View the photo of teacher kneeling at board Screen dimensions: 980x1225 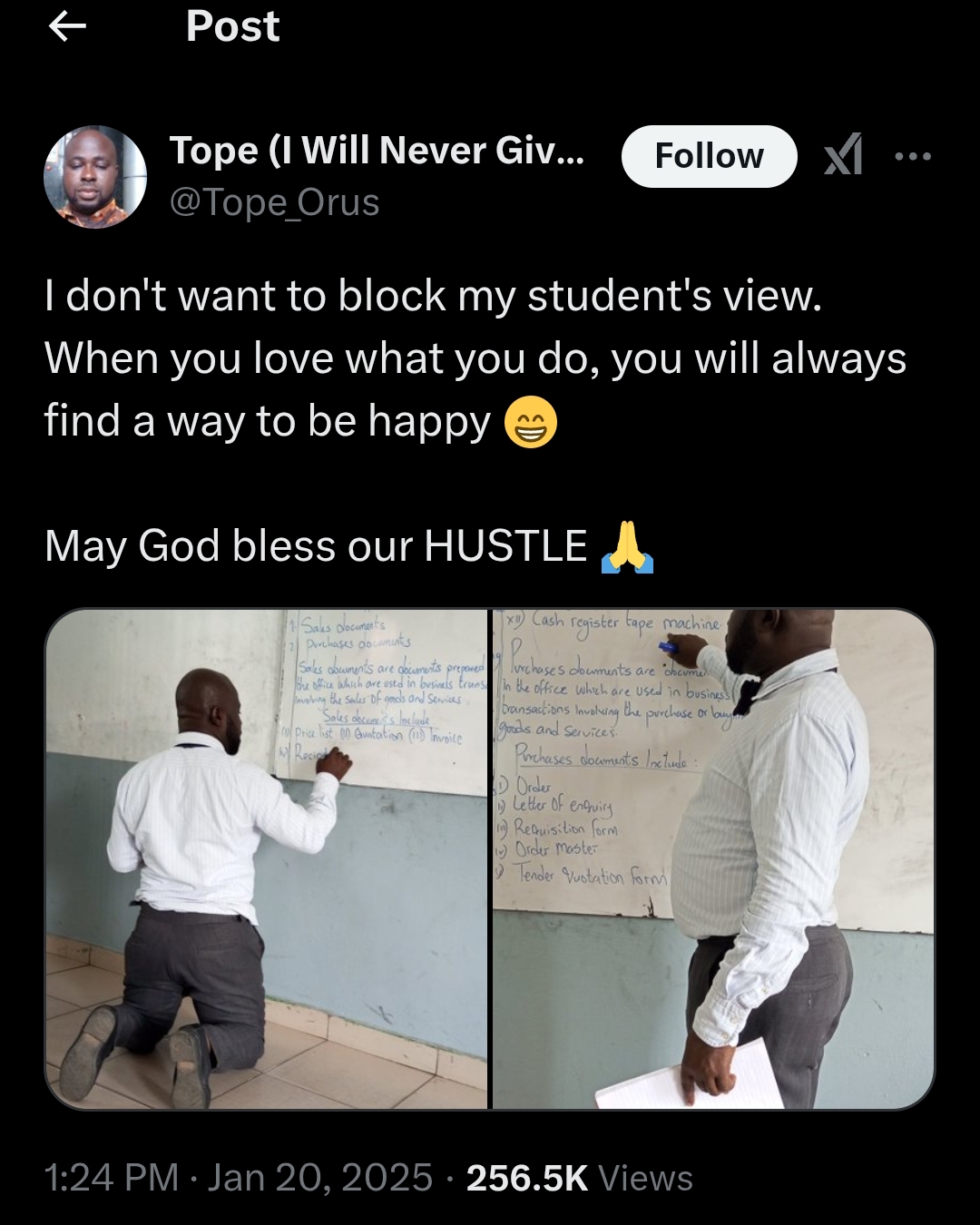[x=267, y=858]
